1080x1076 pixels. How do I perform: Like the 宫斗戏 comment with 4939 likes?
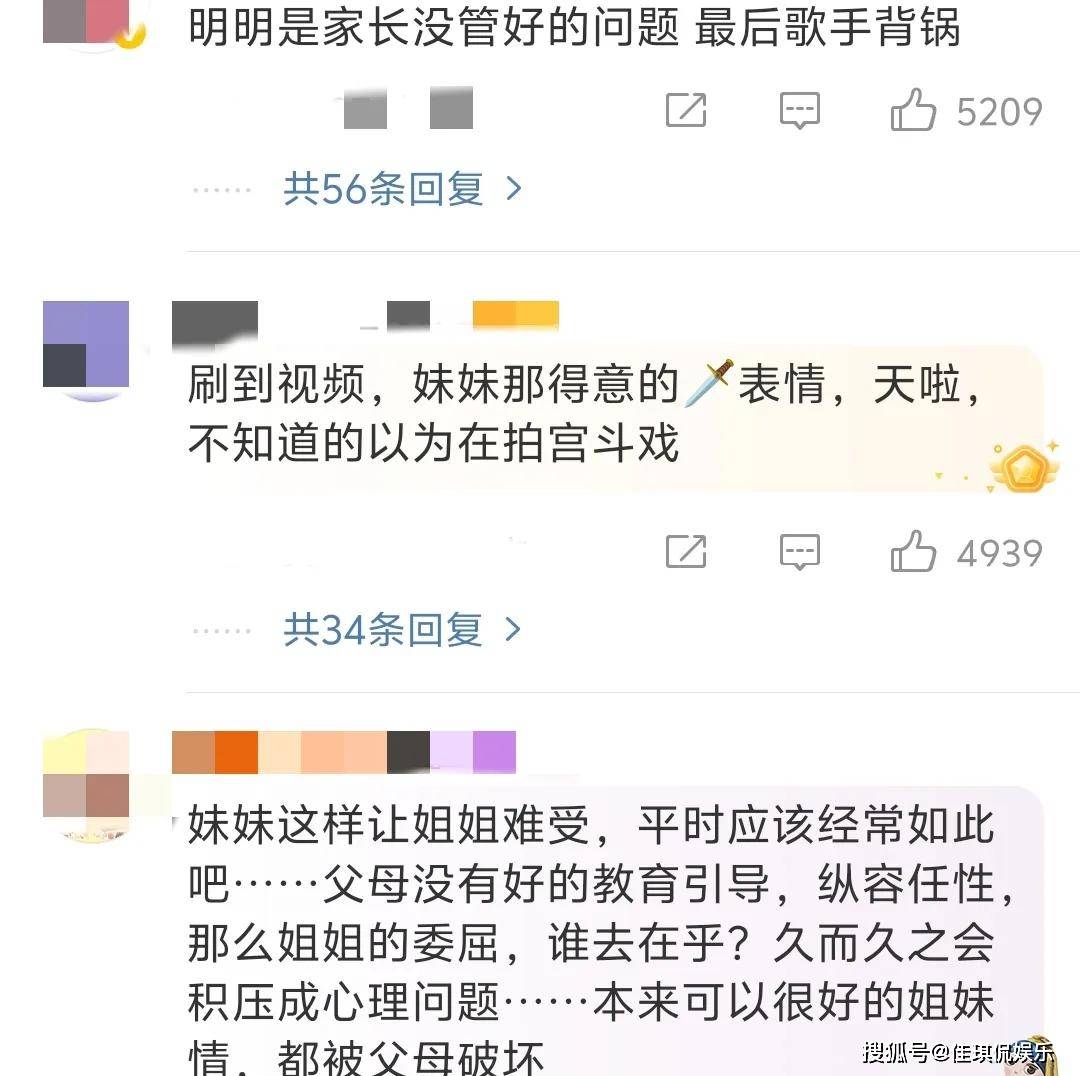tap(913, 552)
